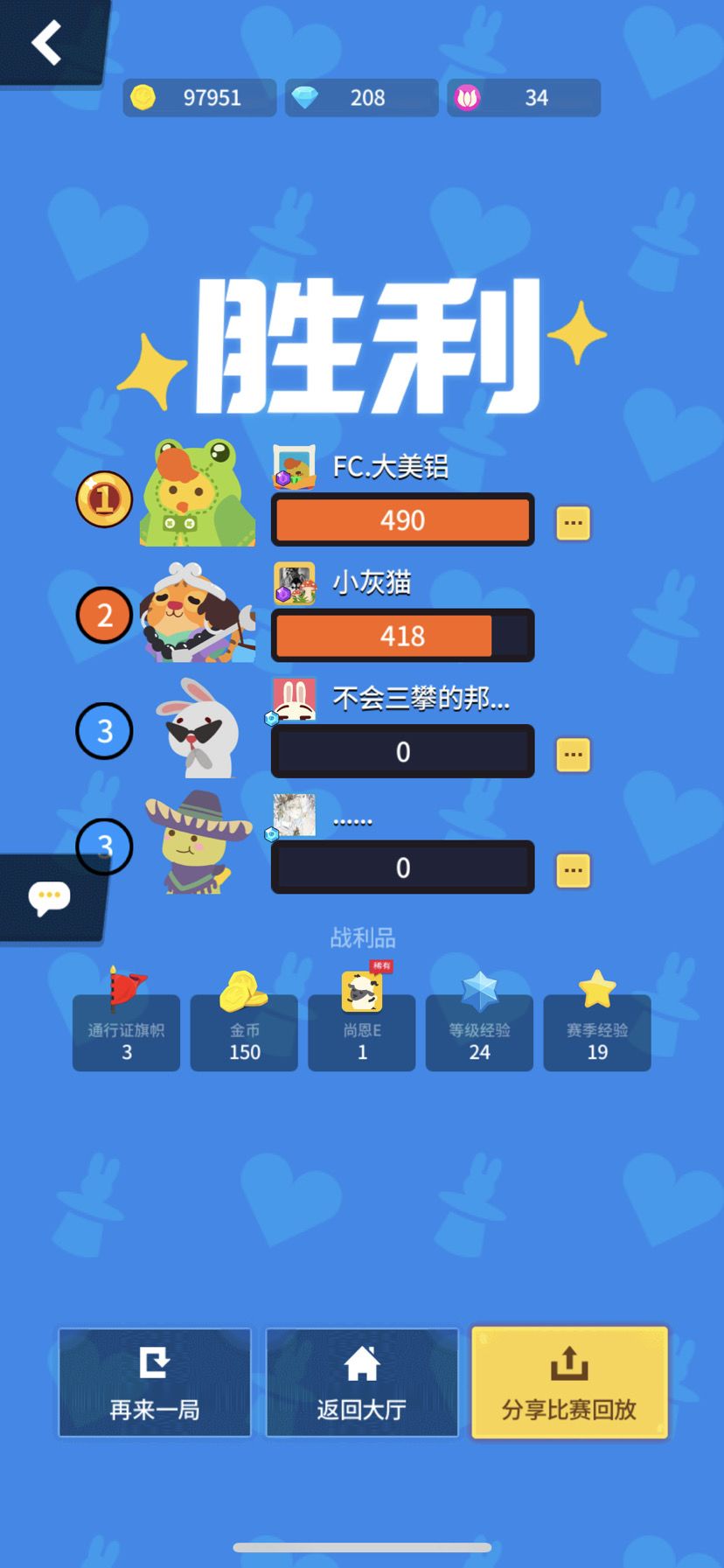Click the rank 2 circle badge
The height and width of the screenshot is (1568, 724).
[x=104, y=615]
